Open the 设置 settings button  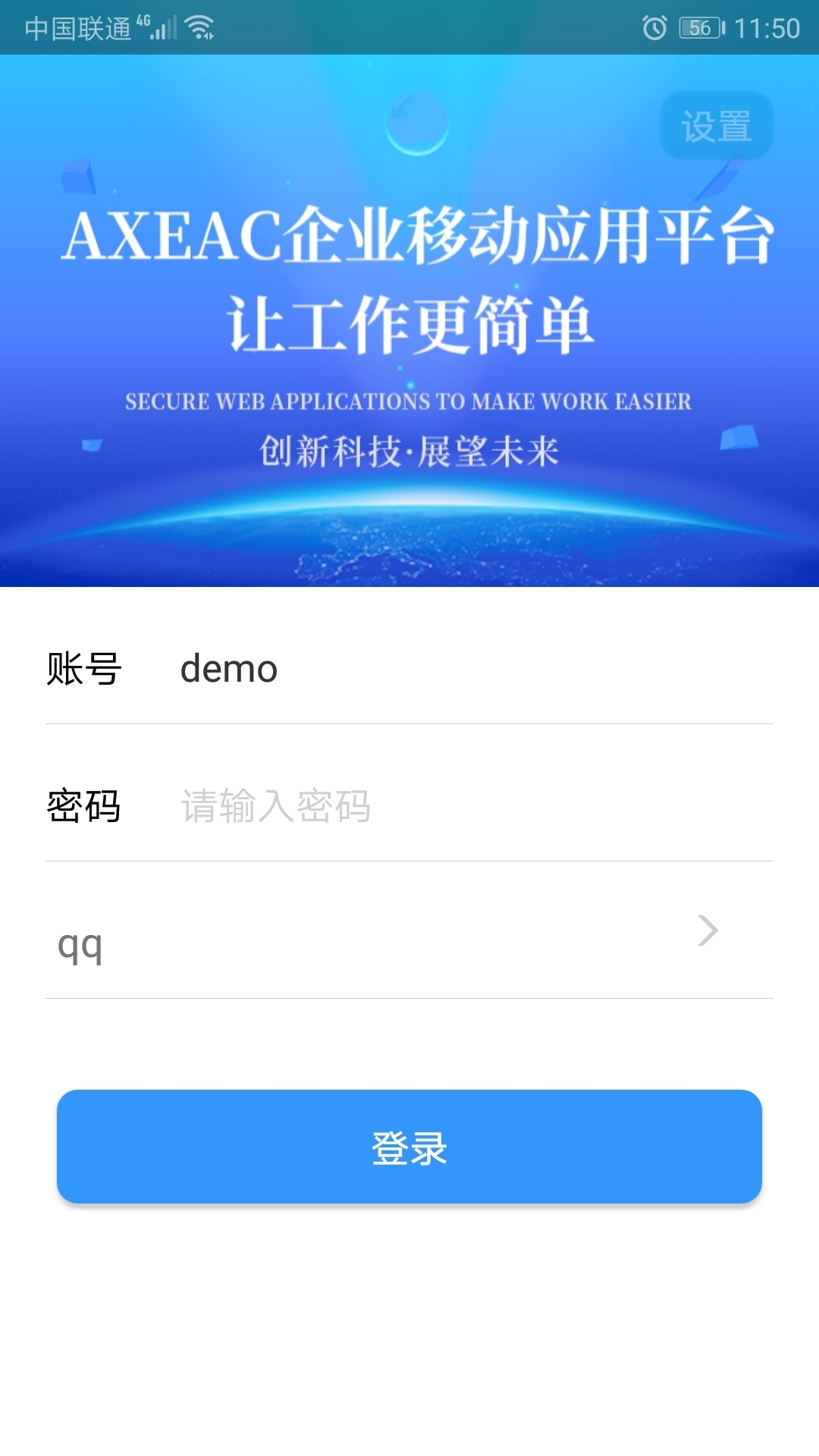716,126
